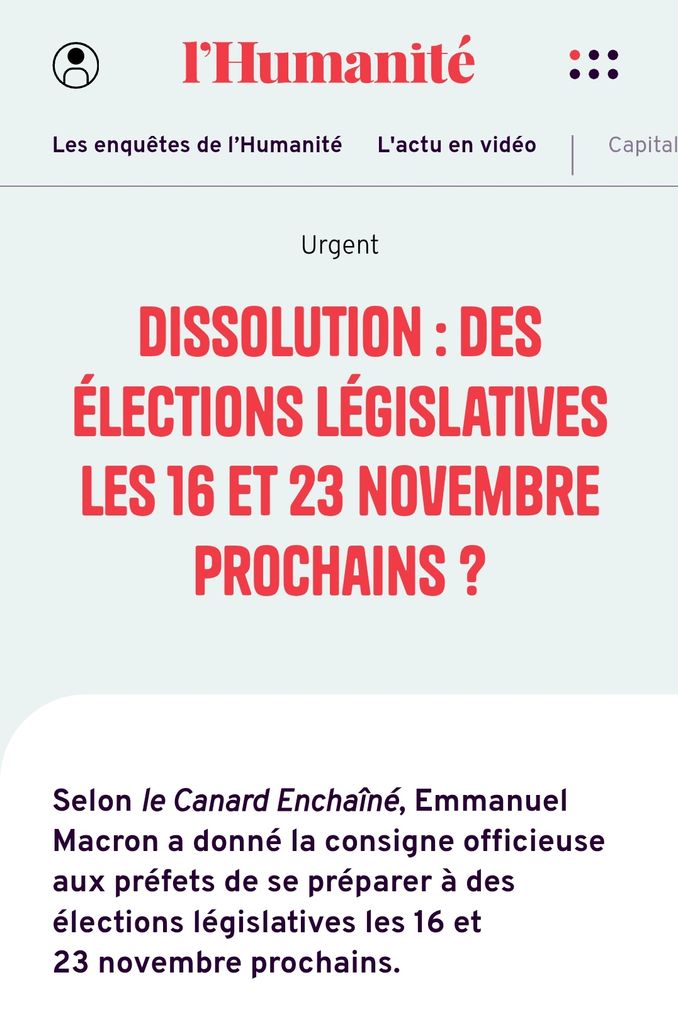The image size is (678, 1024).
Task: Open the dotted grid menu
Action: coord(594,65)
